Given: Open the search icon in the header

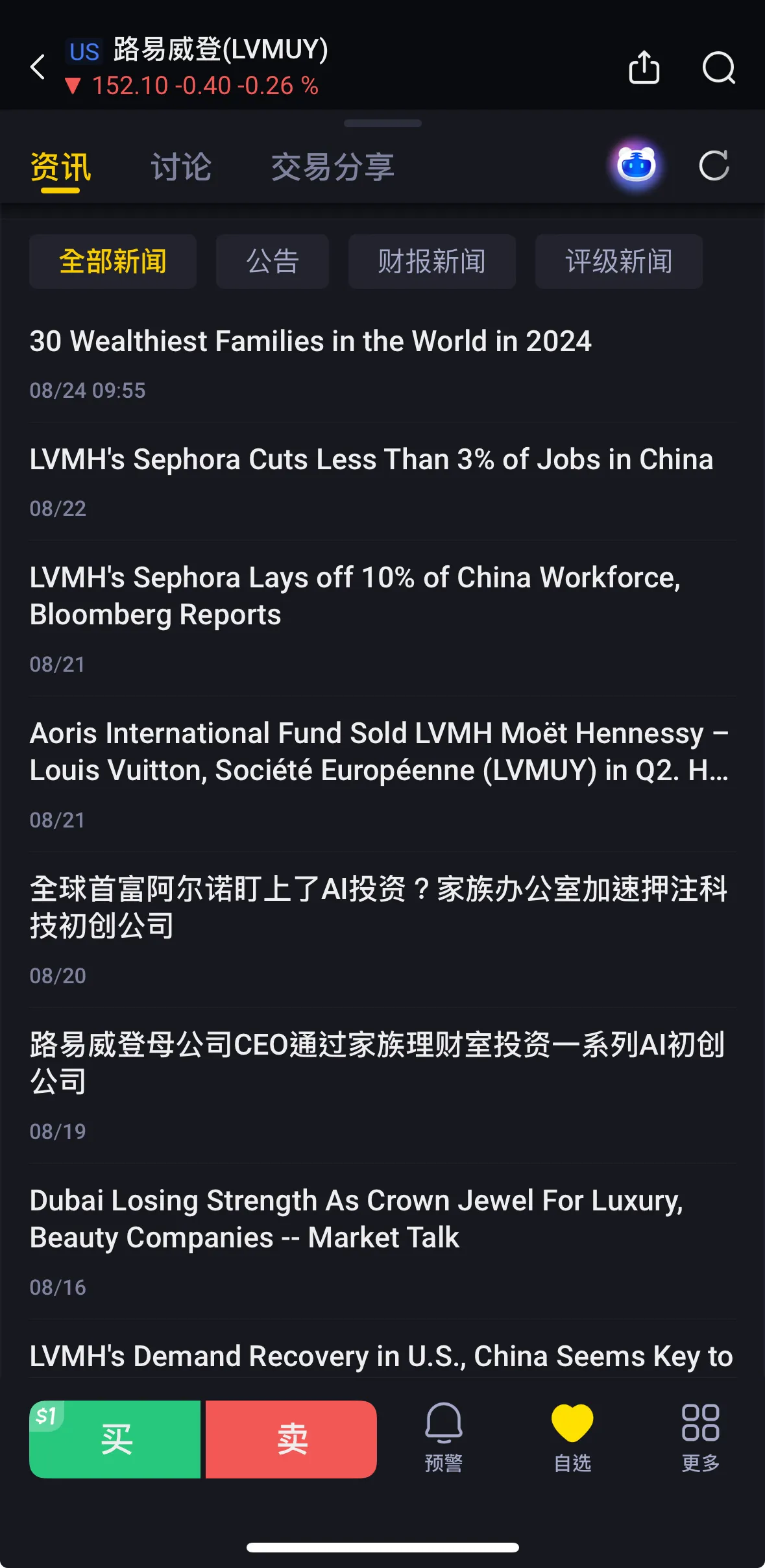Looking at the screenshot, I should tap(718, 67).
